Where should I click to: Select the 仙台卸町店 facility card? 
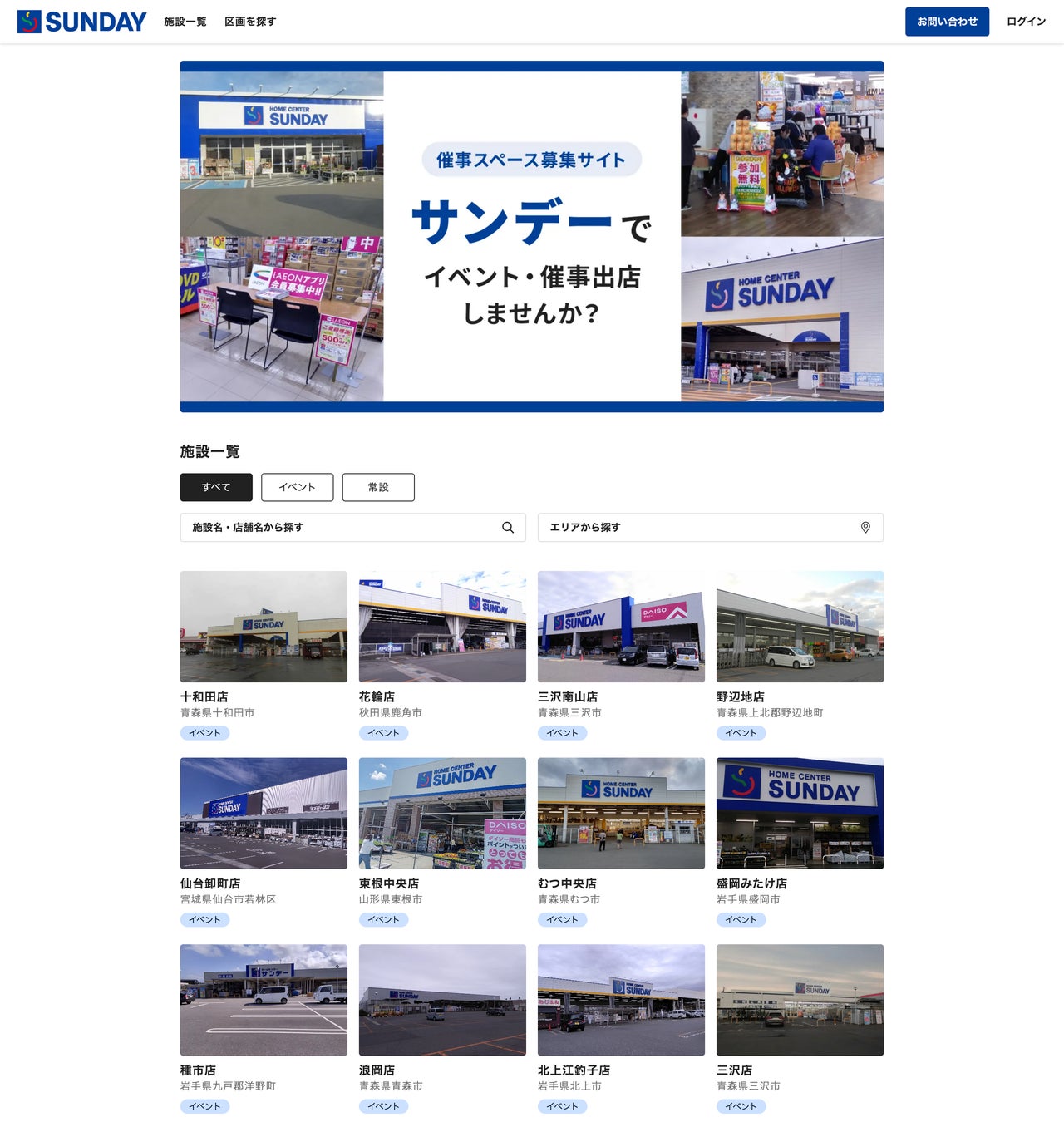pyautogui.click(x=264, y=814)
